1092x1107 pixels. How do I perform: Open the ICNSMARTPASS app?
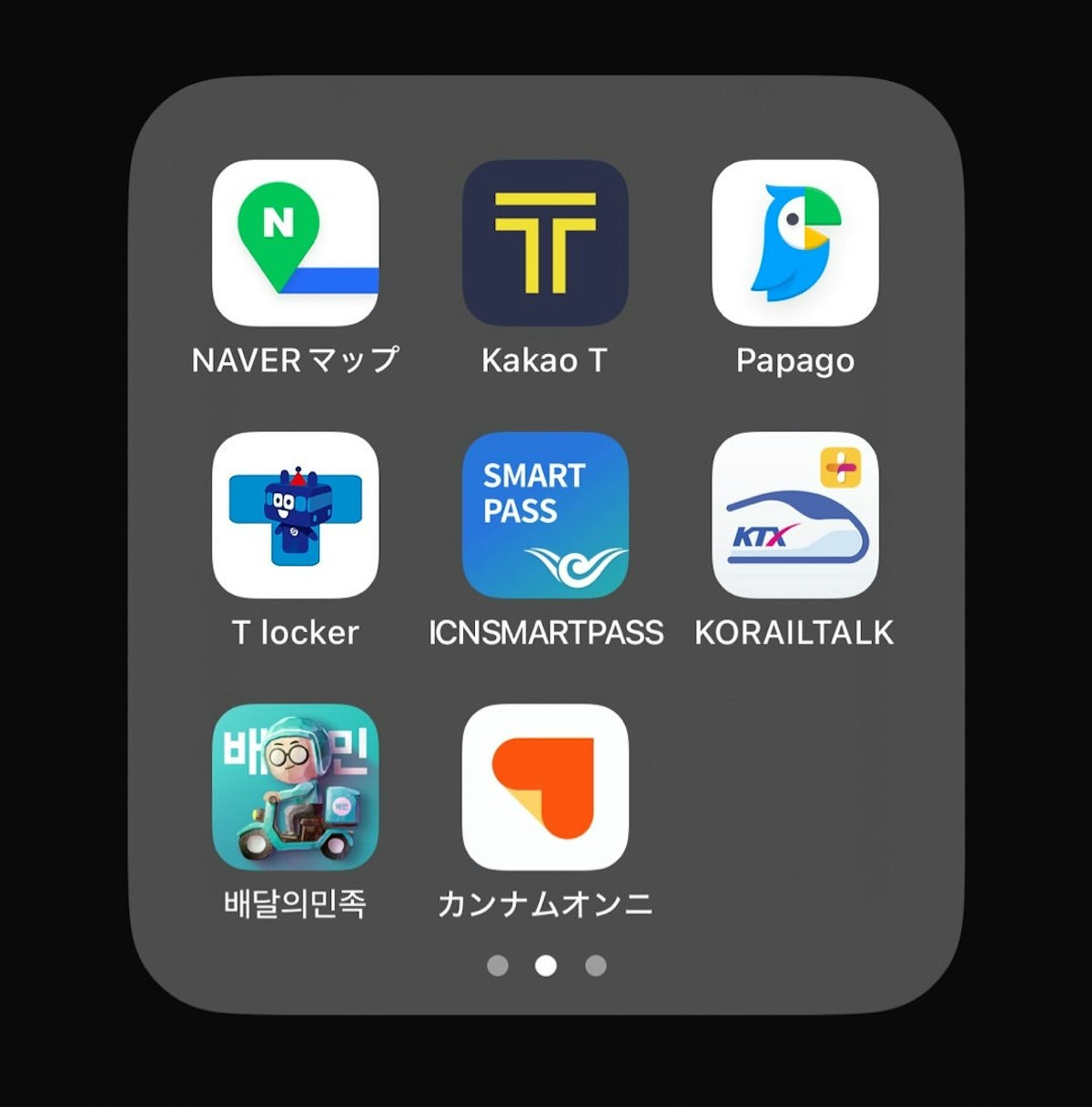point(545,515)
